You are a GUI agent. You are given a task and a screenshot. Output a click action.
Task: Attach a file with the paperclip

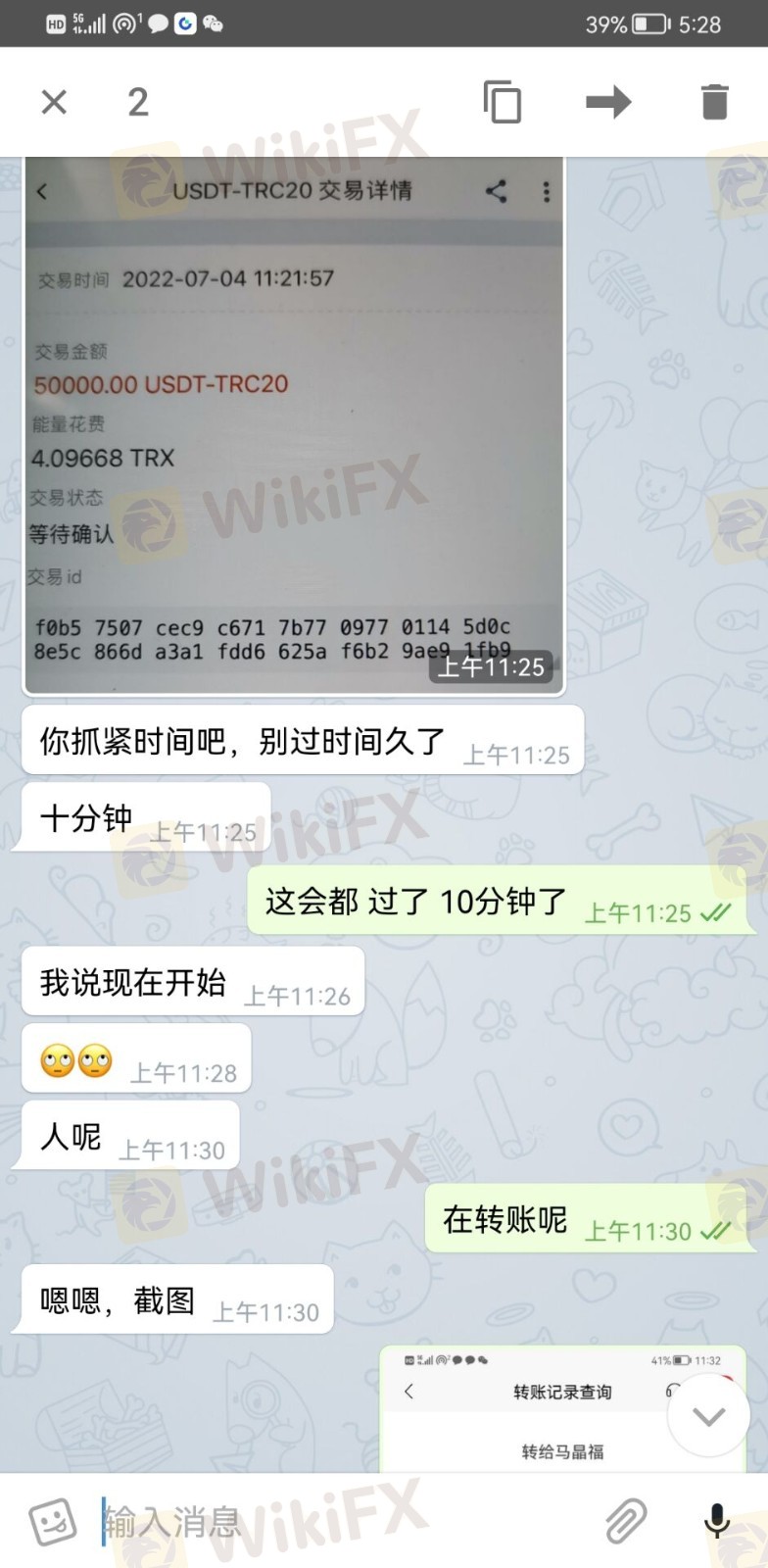click(626, 1521)
